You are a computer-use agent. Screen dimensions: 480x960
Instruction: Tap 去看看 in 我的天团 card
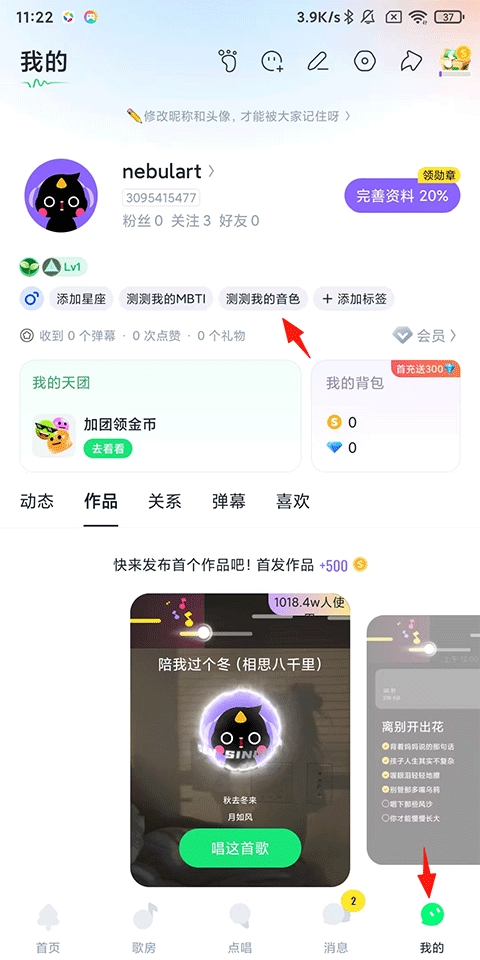(x=108, y=449)
